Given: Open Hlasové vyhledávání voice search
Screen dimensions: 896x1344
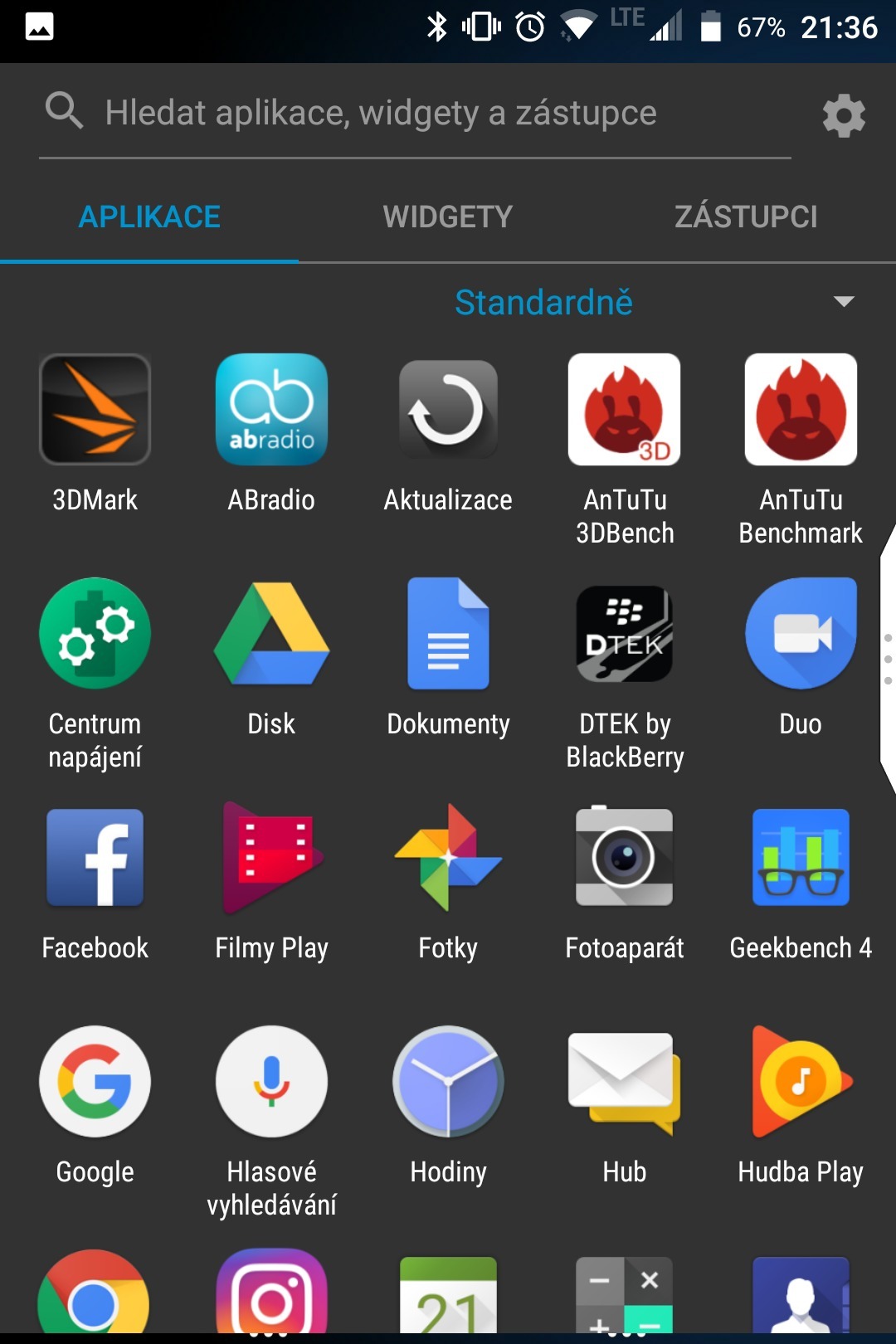Looking at the screenshot, I should (270, 1081).
